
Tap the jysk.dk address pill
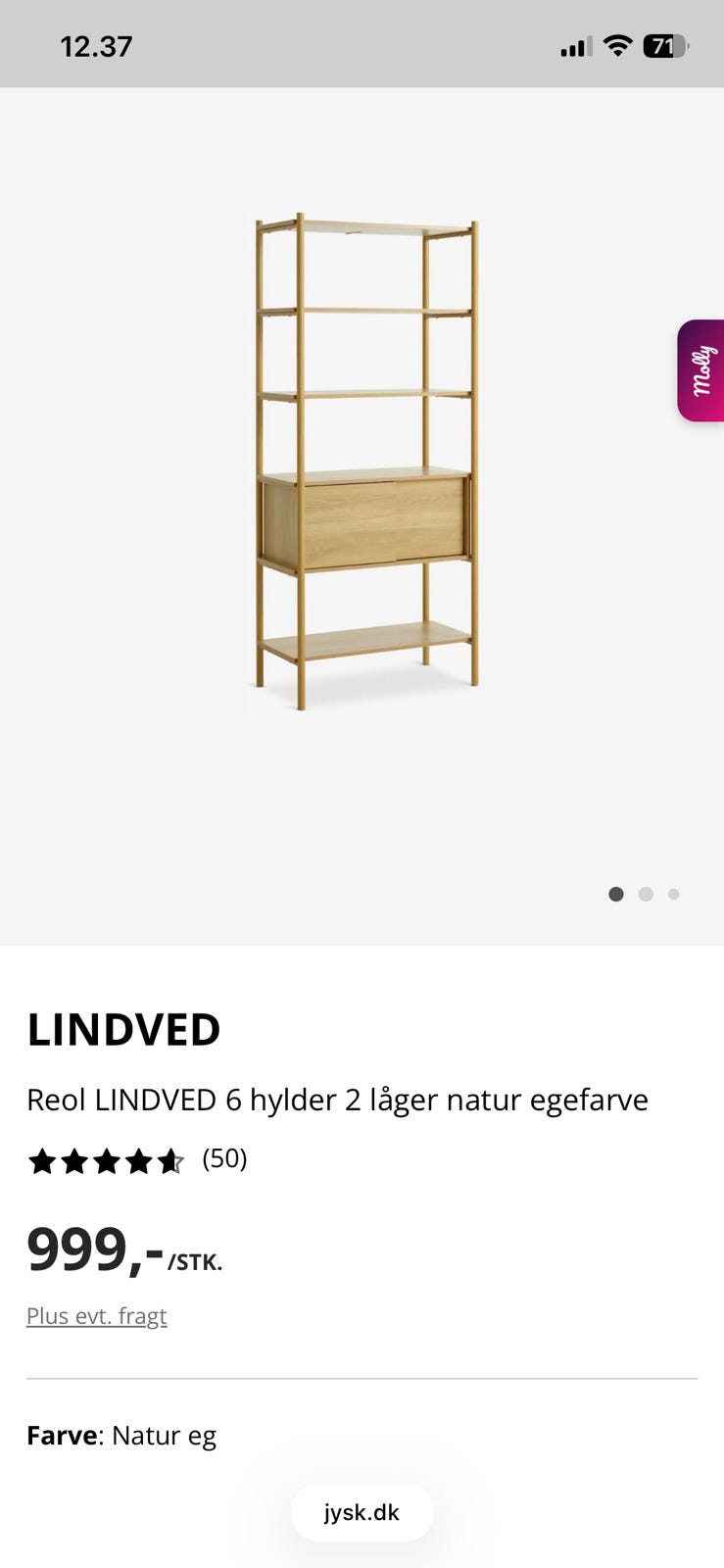coord(362,1512)
